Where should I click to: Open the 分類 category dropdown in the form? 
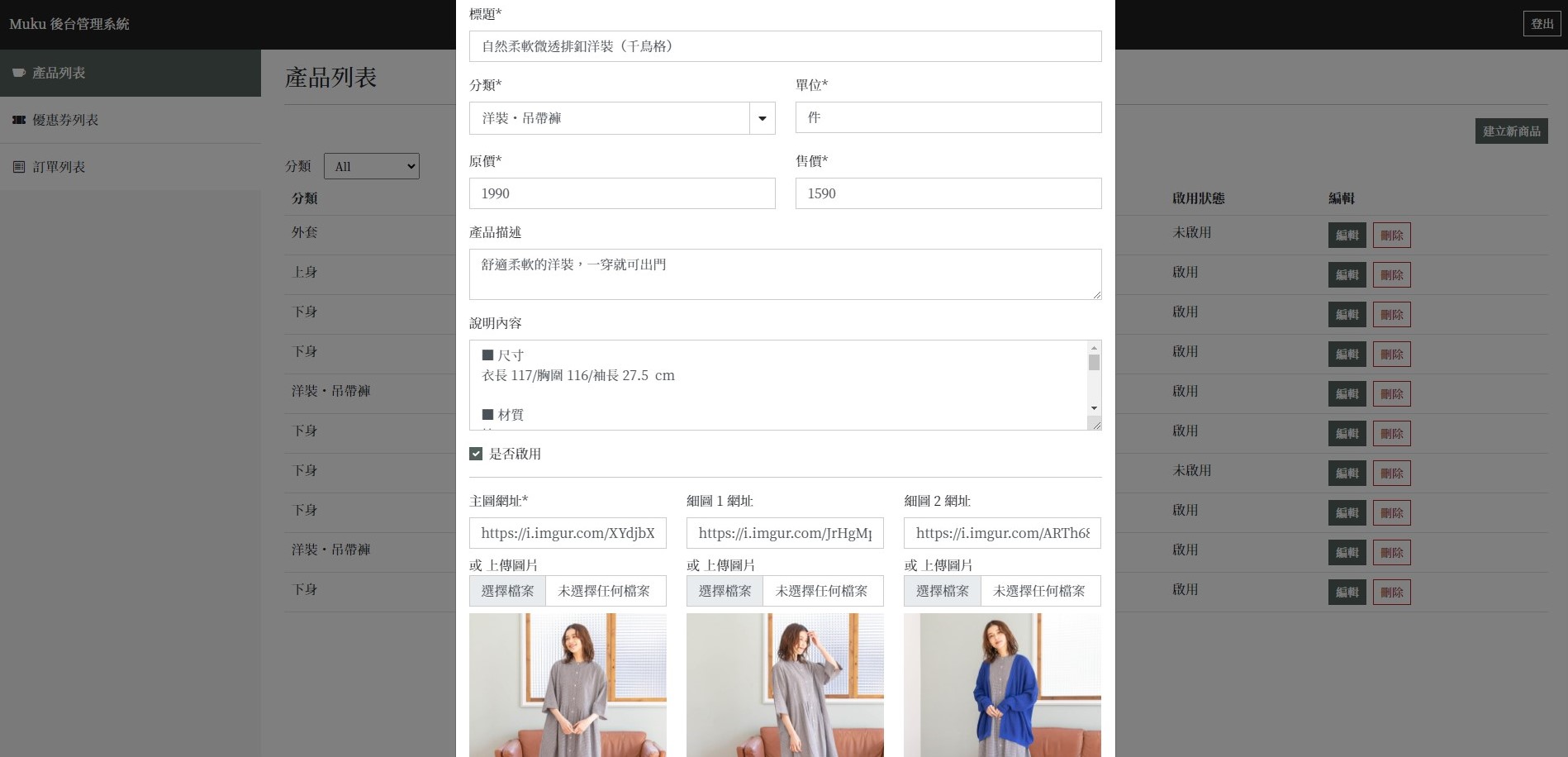point(621,118)
